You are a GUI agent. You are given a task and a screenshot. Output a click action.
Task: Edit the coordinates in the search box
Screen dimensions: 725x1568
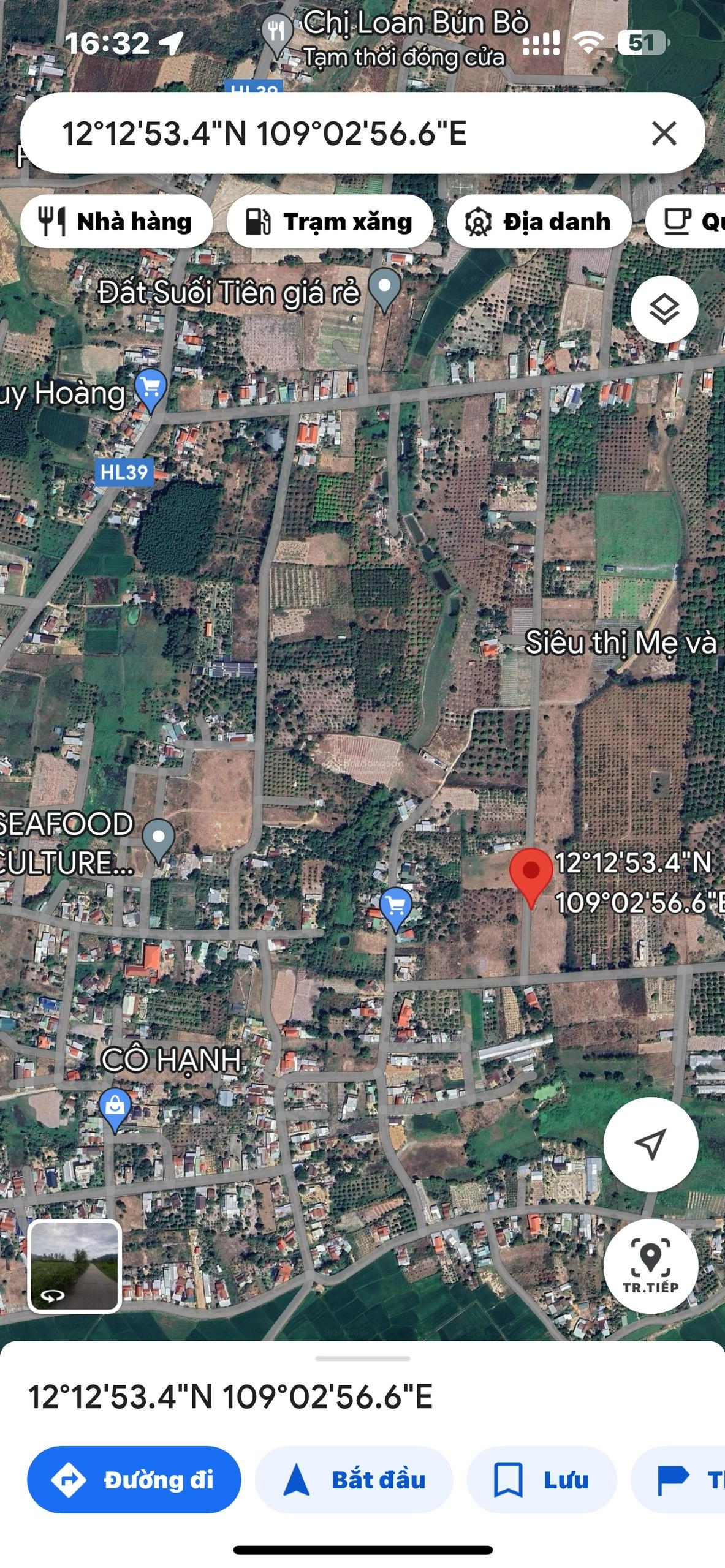pos(265,134)
